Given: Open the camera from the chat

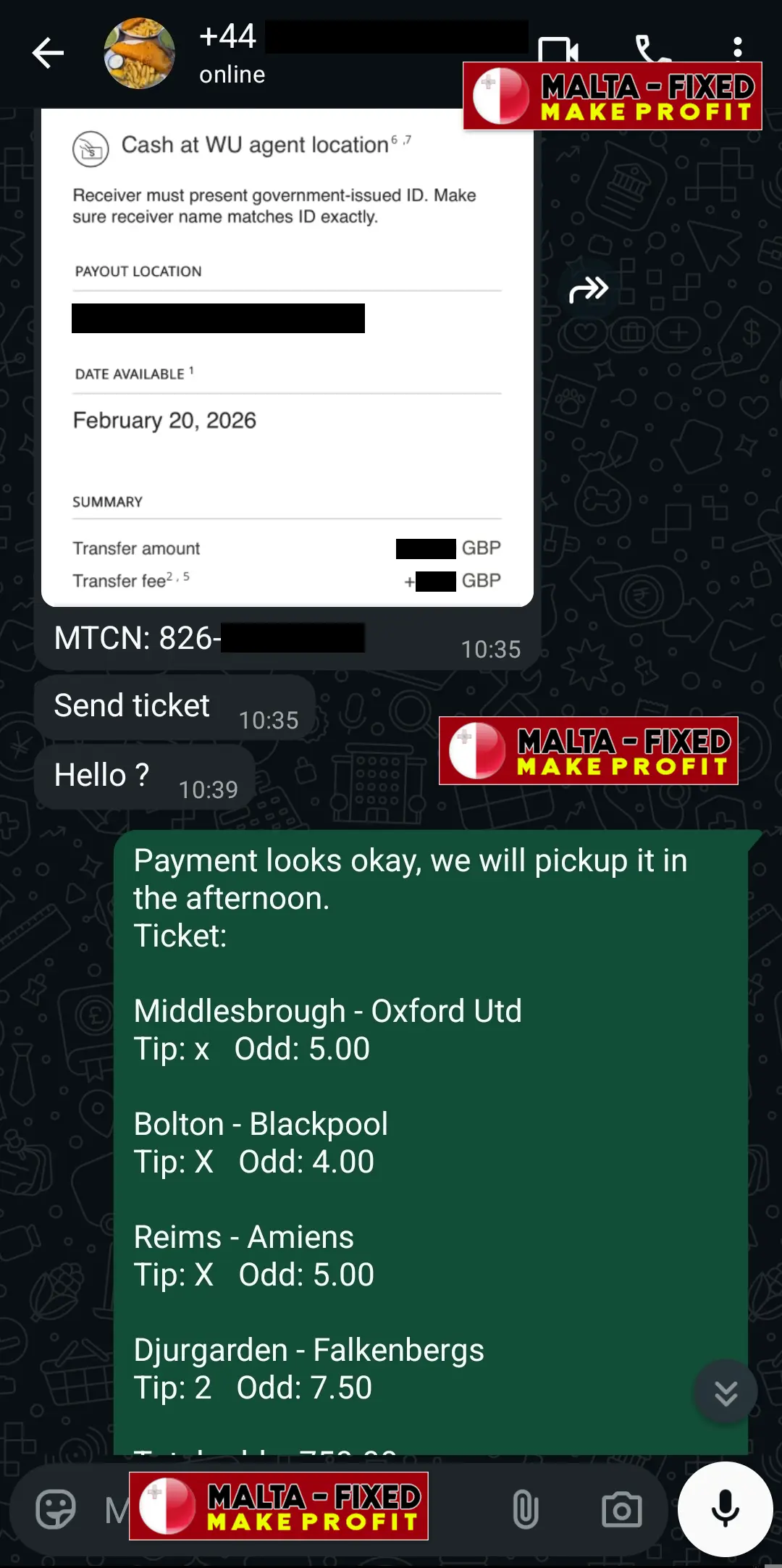Looking at the screenshot, I should [621, 1511].
